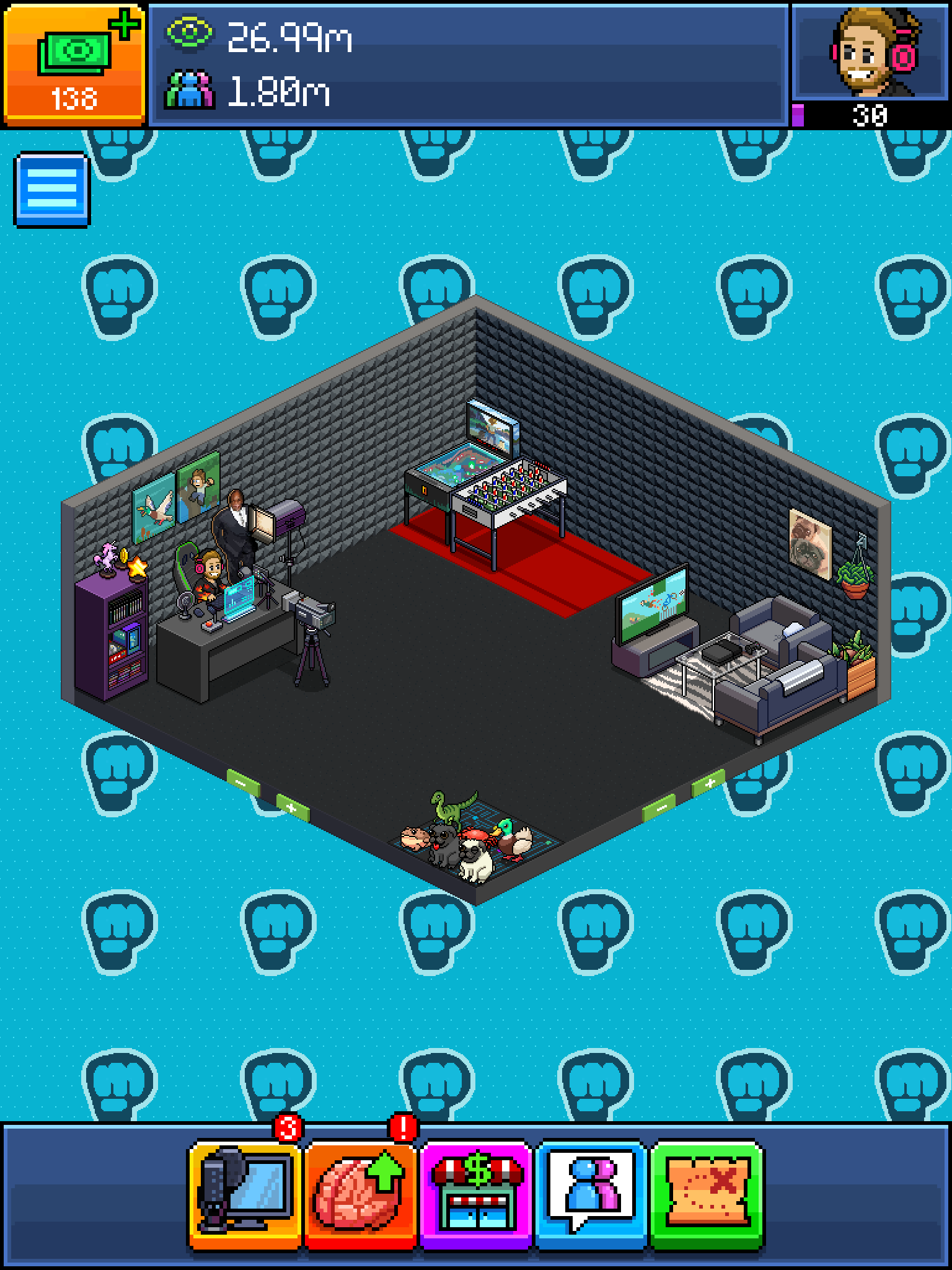
Task: Open the brain knowledge upgrades
Action: (359, 1194)
